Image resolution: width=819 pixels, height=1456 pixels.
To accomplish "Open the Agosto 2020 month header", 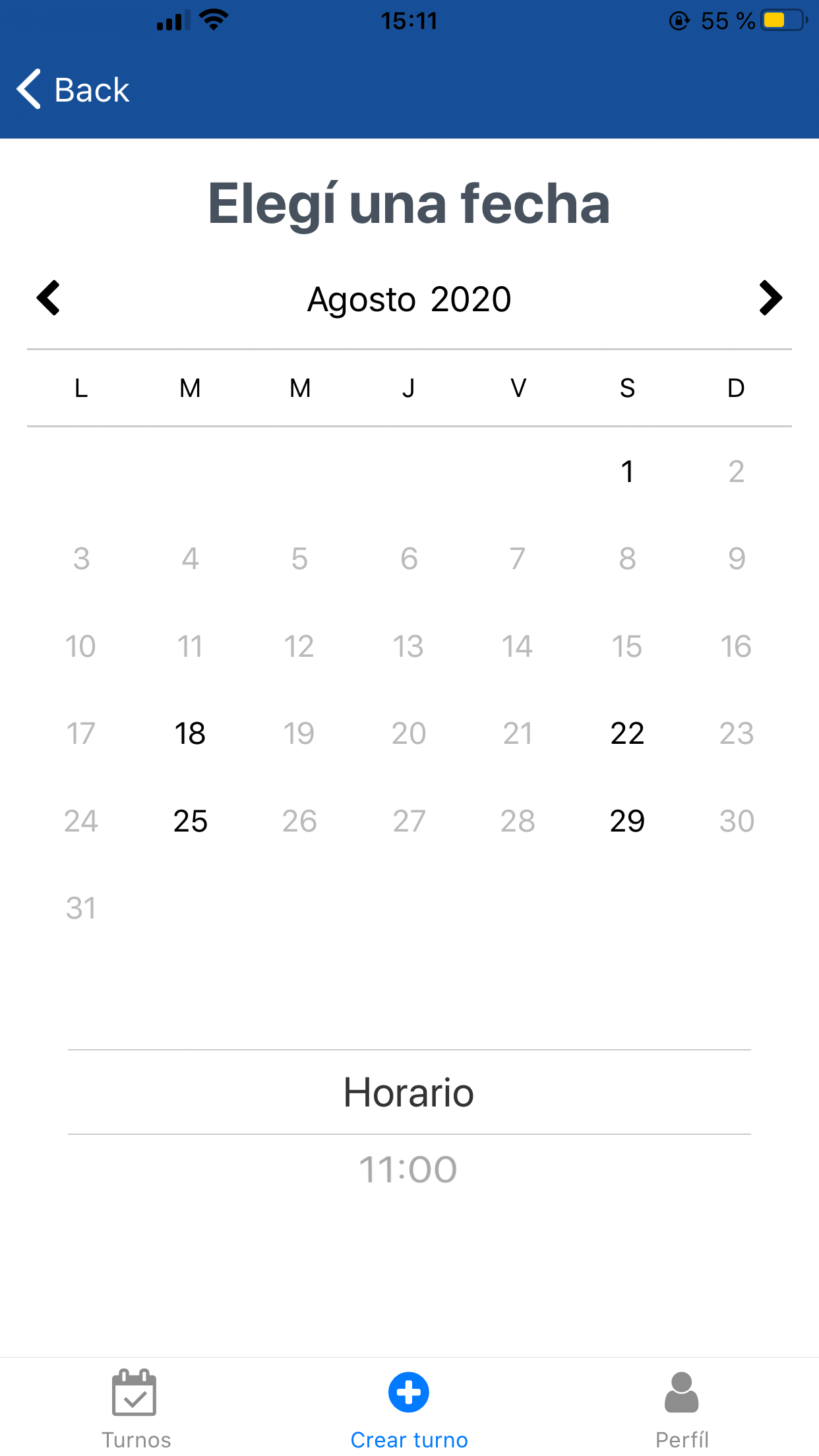I will tap(409, 298).
